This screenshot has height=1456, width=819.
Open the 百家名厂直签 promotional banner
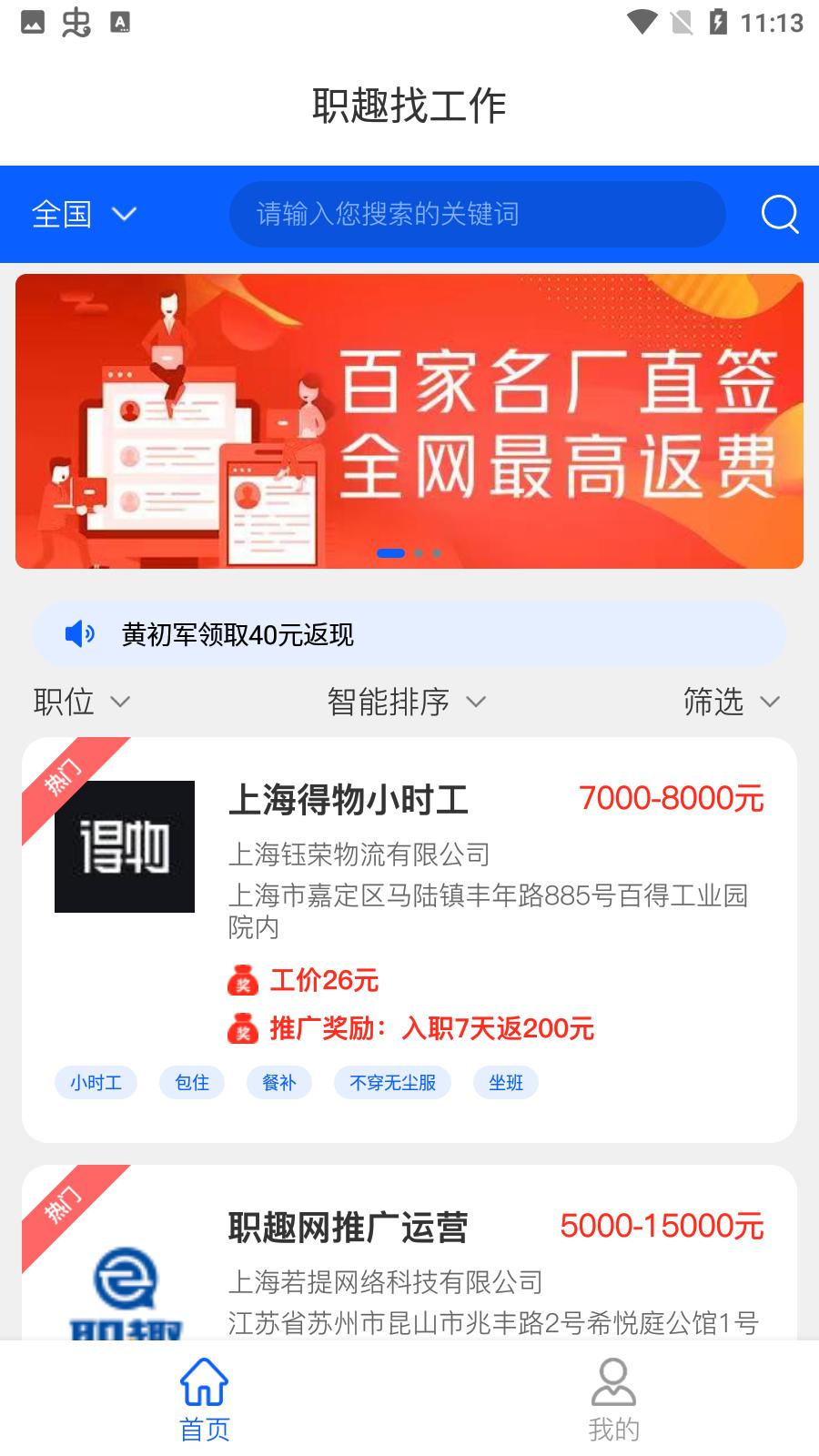click(x=409, y=421)
